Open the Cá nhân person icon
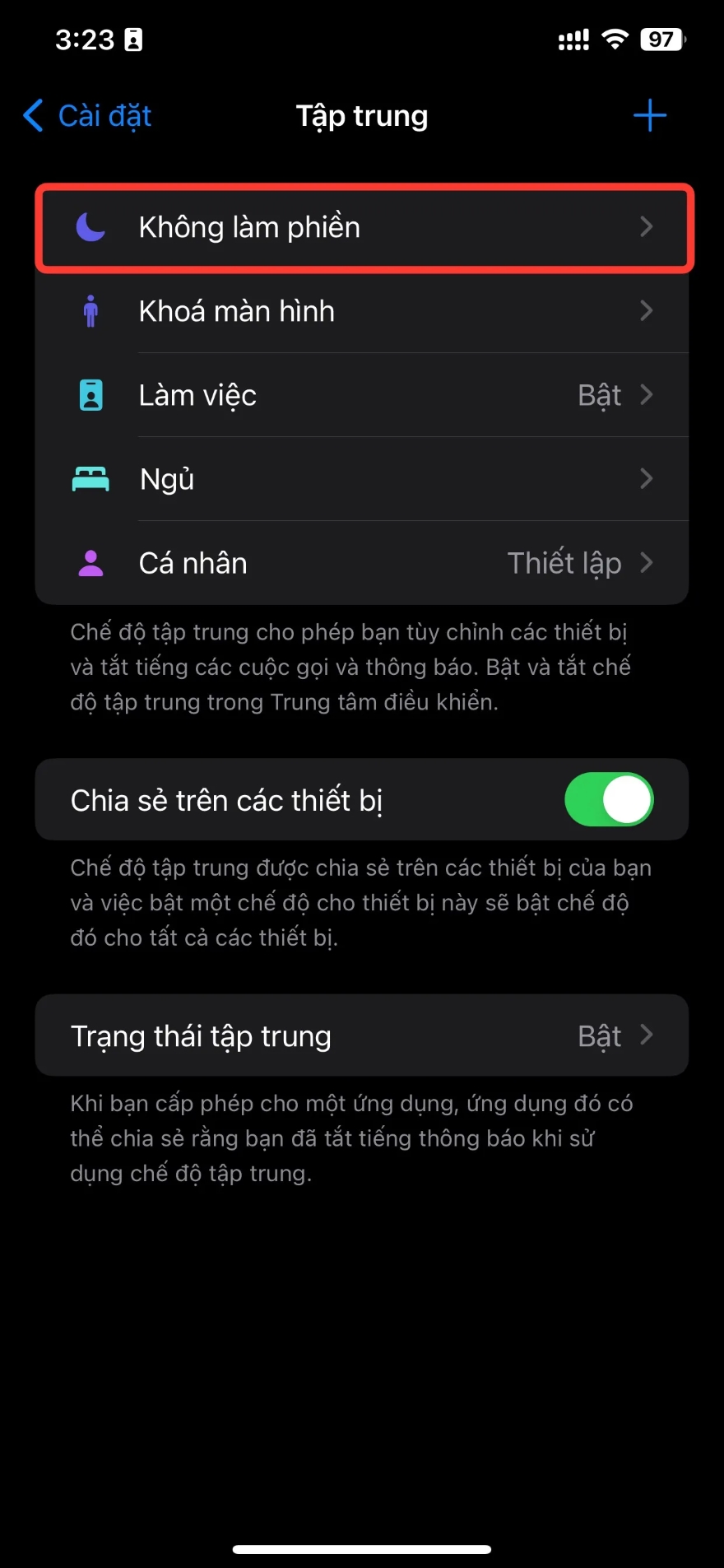The height and width of the screenshot is (1568, 724). tap(90, 563)
